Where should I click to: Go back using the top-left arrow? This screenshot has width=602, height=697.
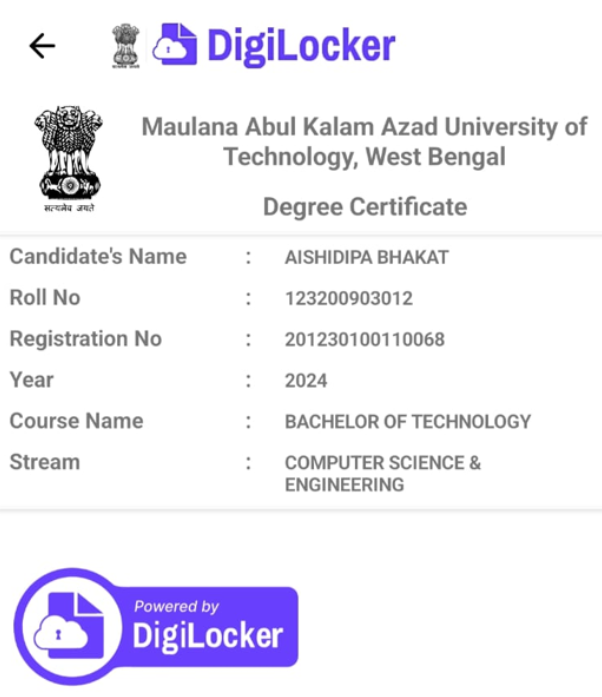click(x=42, y=46)
